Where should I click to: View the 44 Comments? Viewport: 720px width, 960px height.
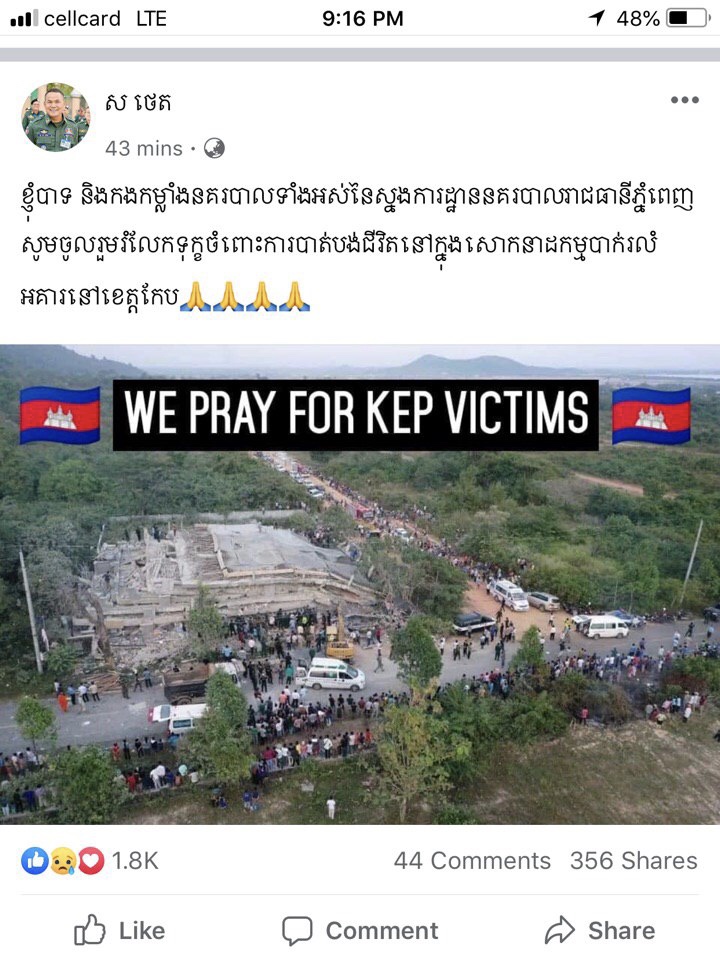pyautogui.click(x=472, y=860)
